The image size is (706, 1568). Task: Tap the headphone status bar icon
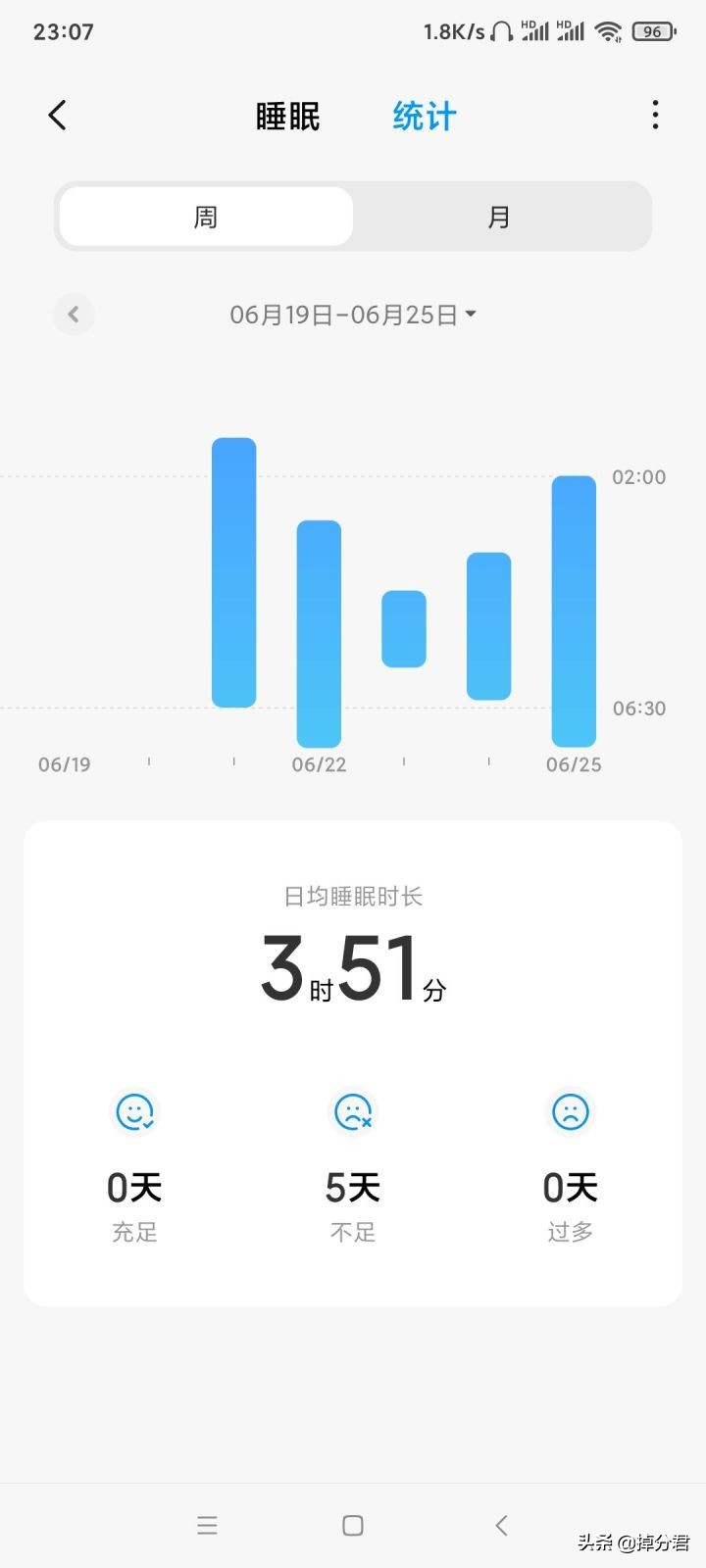503,30
